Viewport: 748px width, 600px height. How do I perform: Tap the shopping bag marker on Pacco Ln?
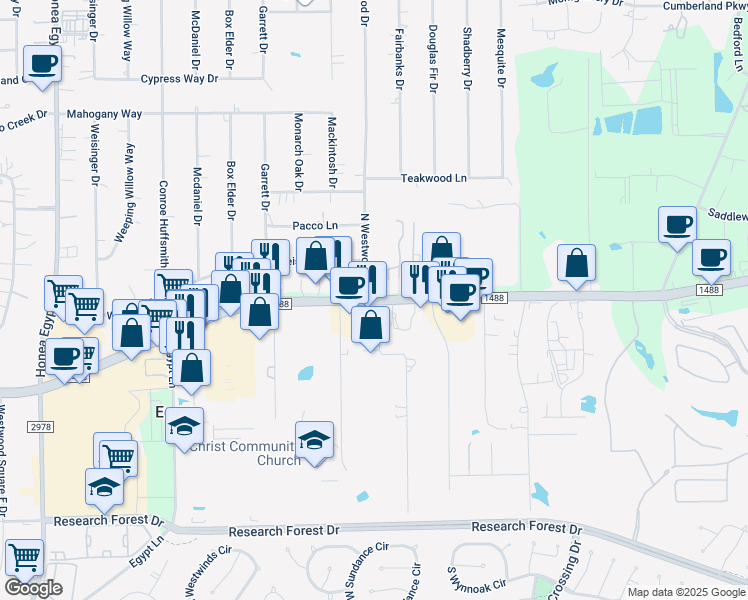pyautogui.click(x=316, y=255)
